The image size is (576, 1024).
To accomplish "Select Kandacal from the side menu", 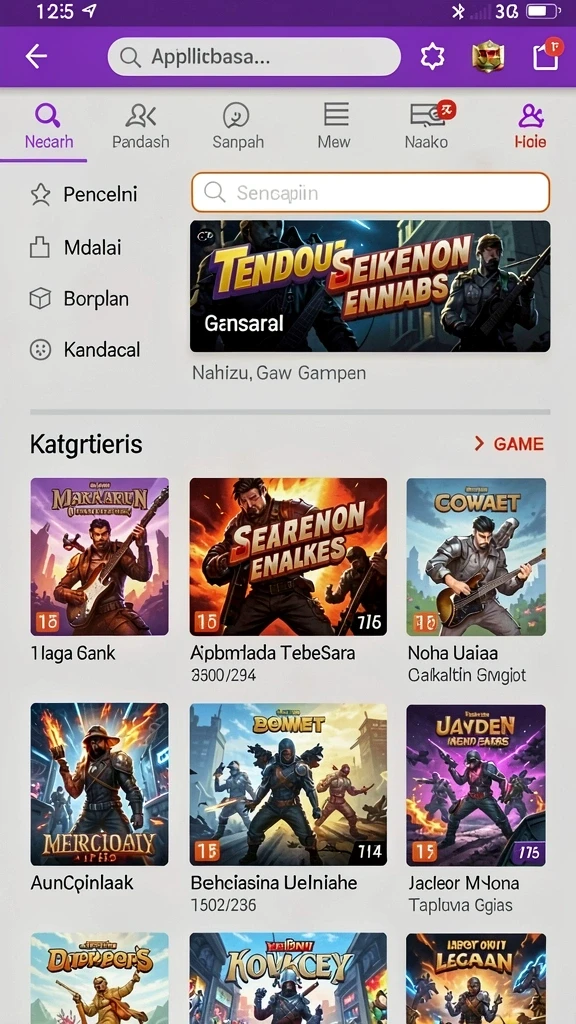I will point(86,350).
